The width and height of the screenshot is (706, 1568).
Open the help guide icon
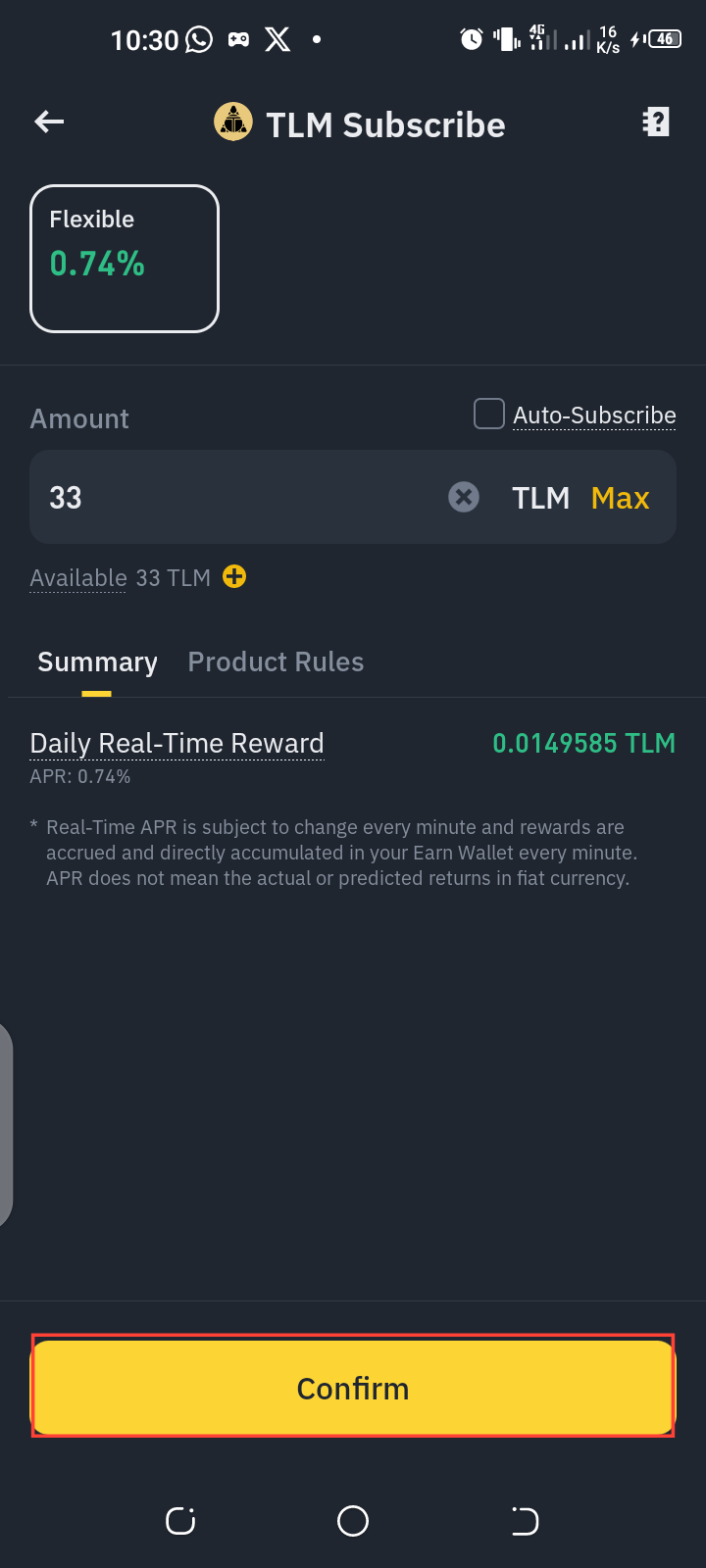(655, 122)
